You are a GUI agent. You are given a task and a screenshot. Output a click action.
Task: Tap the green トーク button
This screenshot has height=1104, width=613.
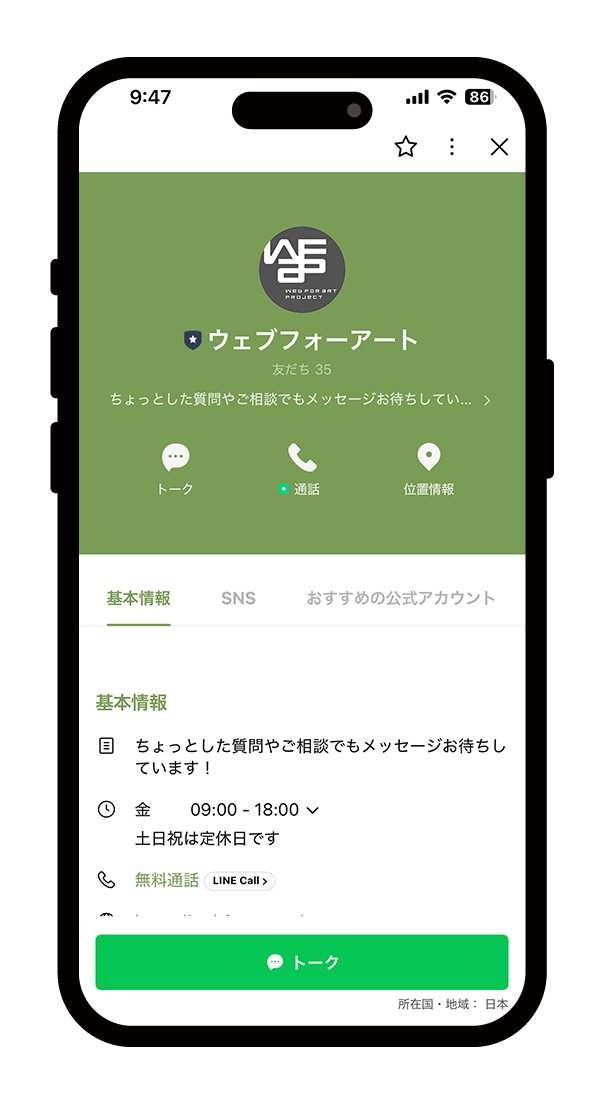coord(302,962)
